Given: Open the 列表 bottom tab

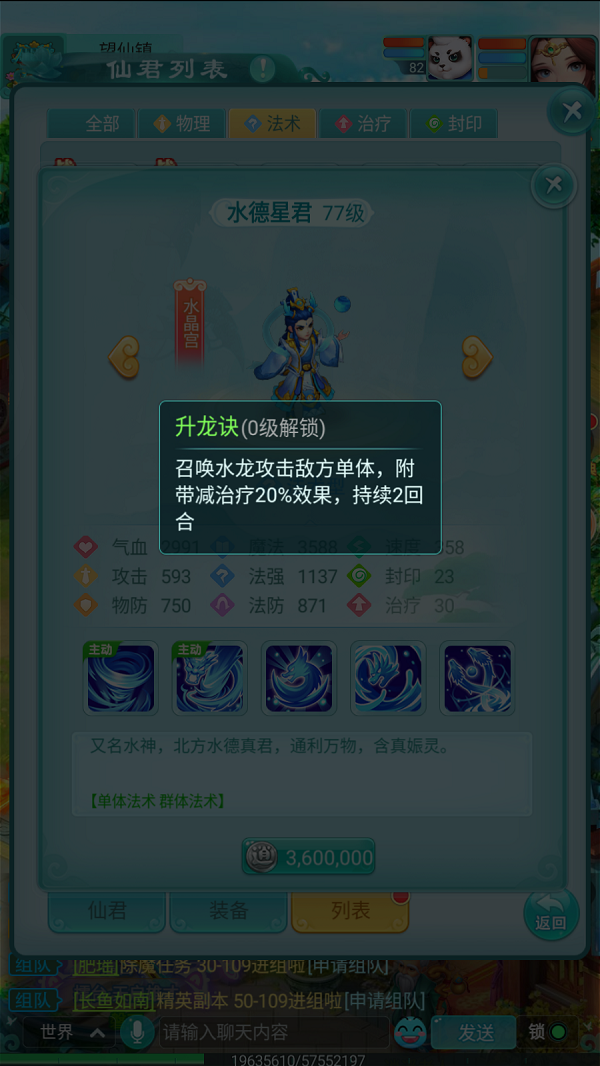Looking at the screenshot, I should pyautogui.click(x=350, y=911).
